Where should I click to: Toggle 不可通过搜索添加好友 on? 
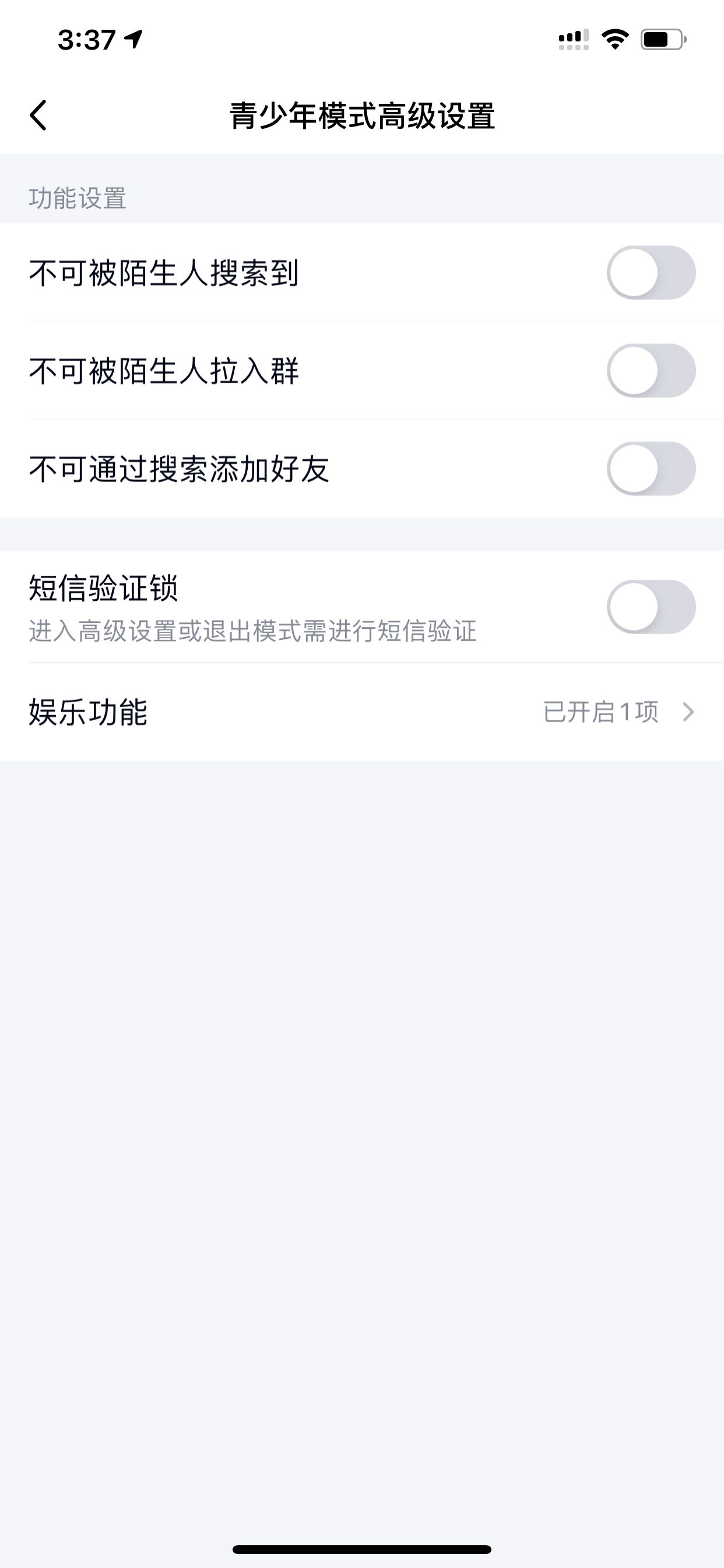(651, 468)
